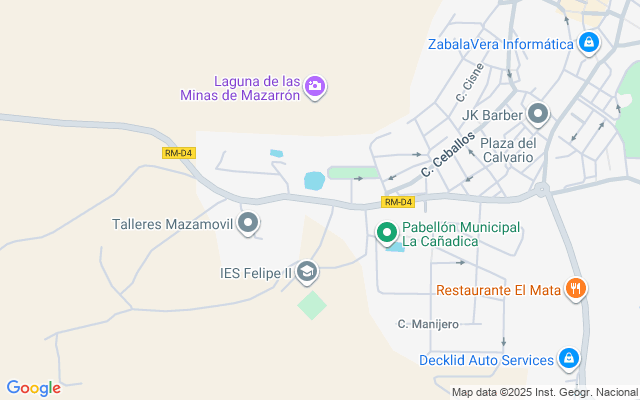
Task: Open the ZabalaVera Informática shop marker
Action: (x=589, y=43)
